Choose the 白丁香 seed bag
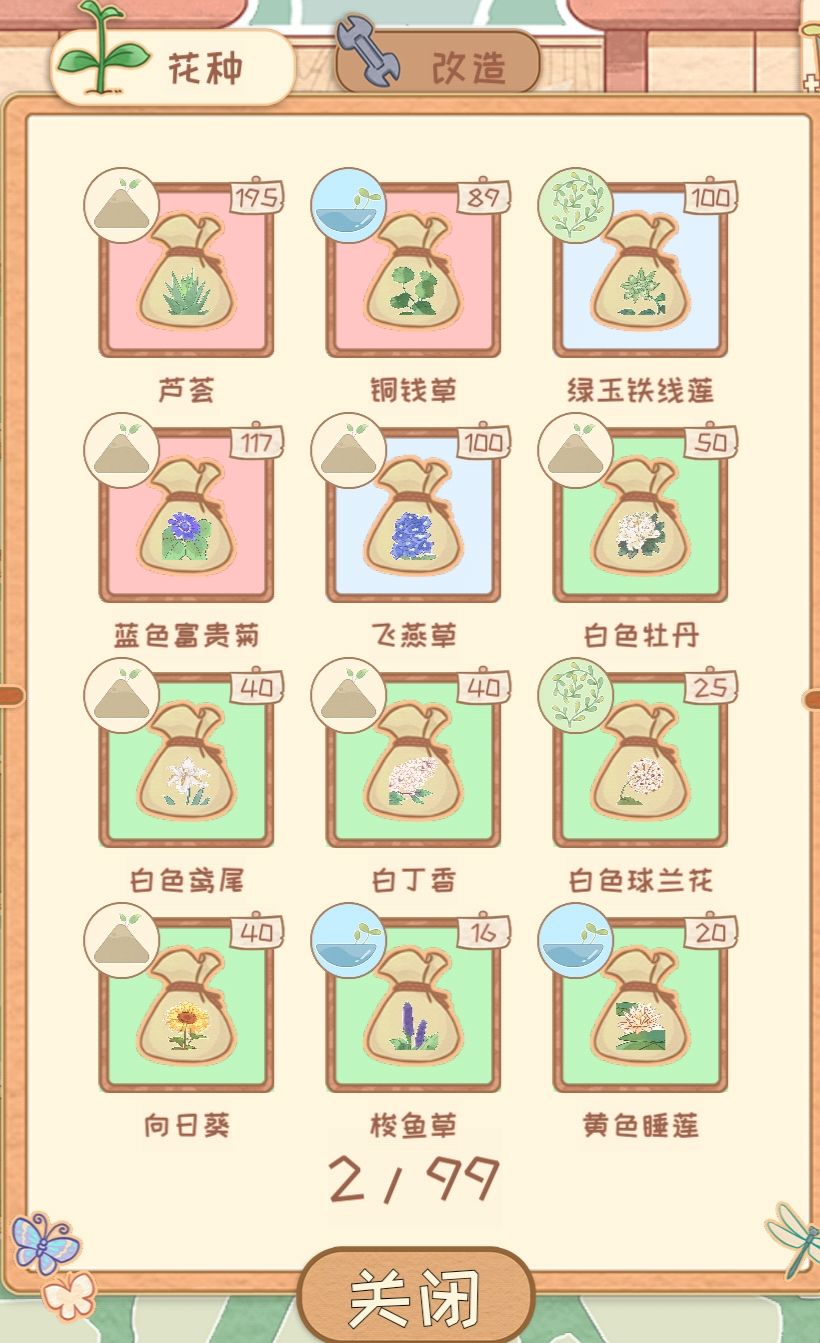 coord(414,770)
